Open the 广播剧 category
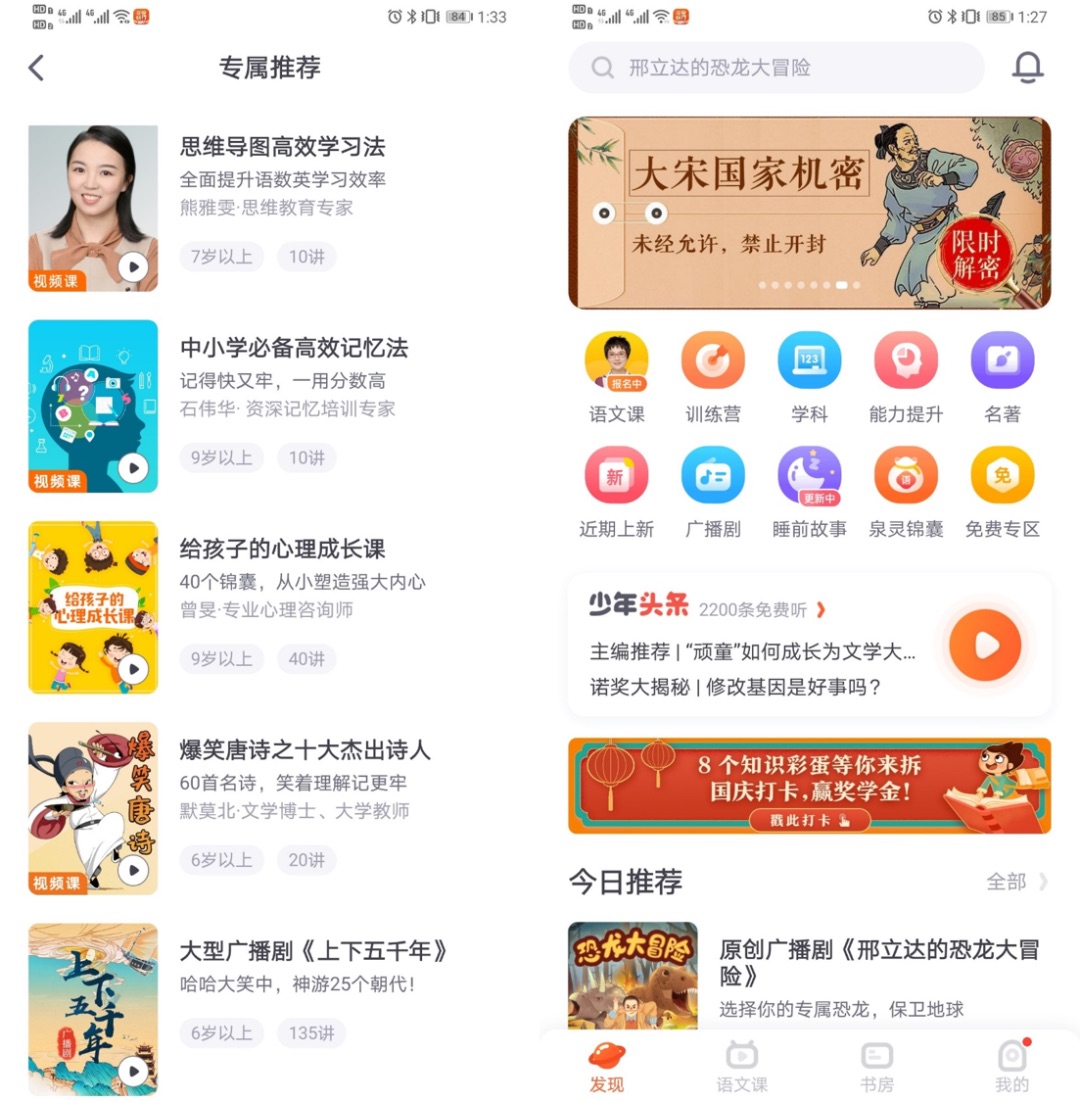 point(713,476)
